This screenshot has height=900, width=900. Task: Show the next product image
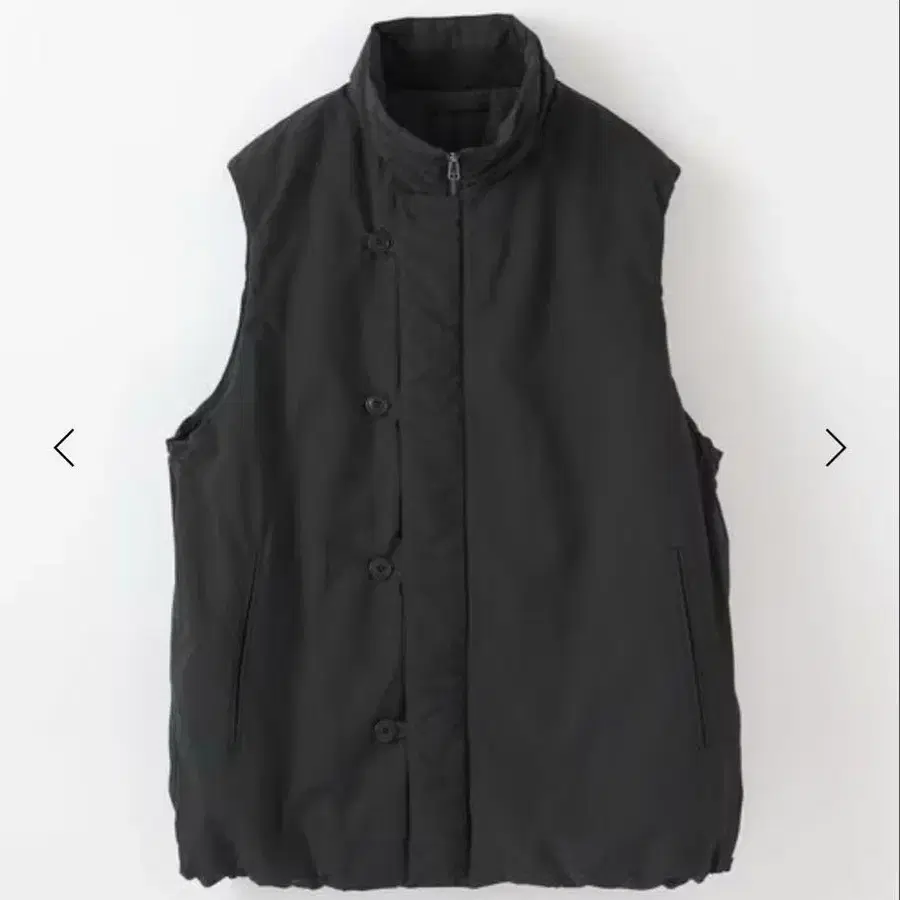point(836,448)
